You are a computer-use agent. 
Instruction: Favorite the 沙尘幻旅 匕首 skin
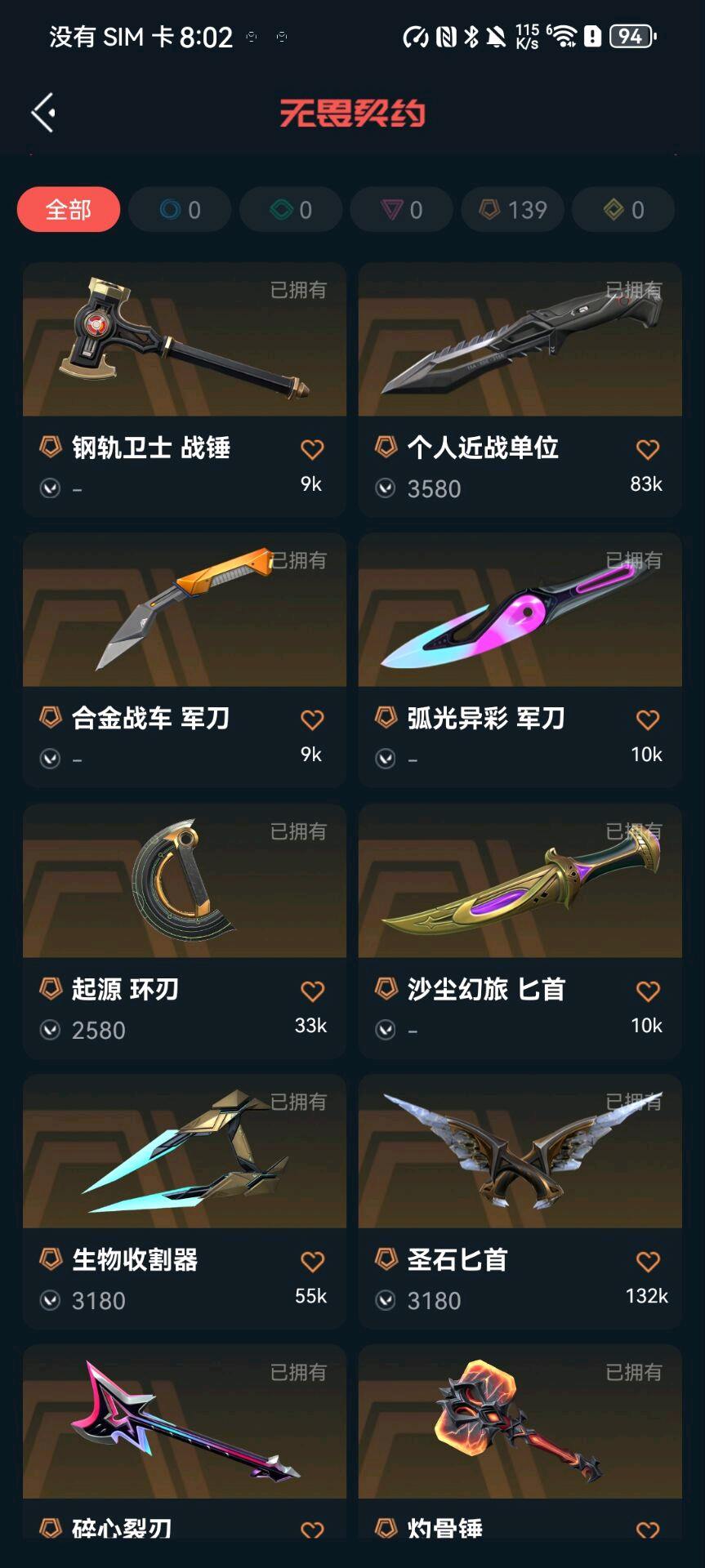pyautogui.click(x=648, y=991)
